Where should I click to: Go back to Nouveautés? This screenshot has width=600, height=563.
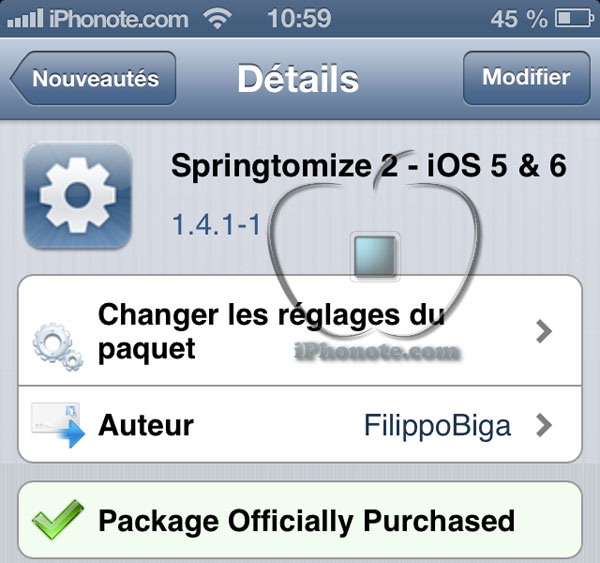[93, 78]
